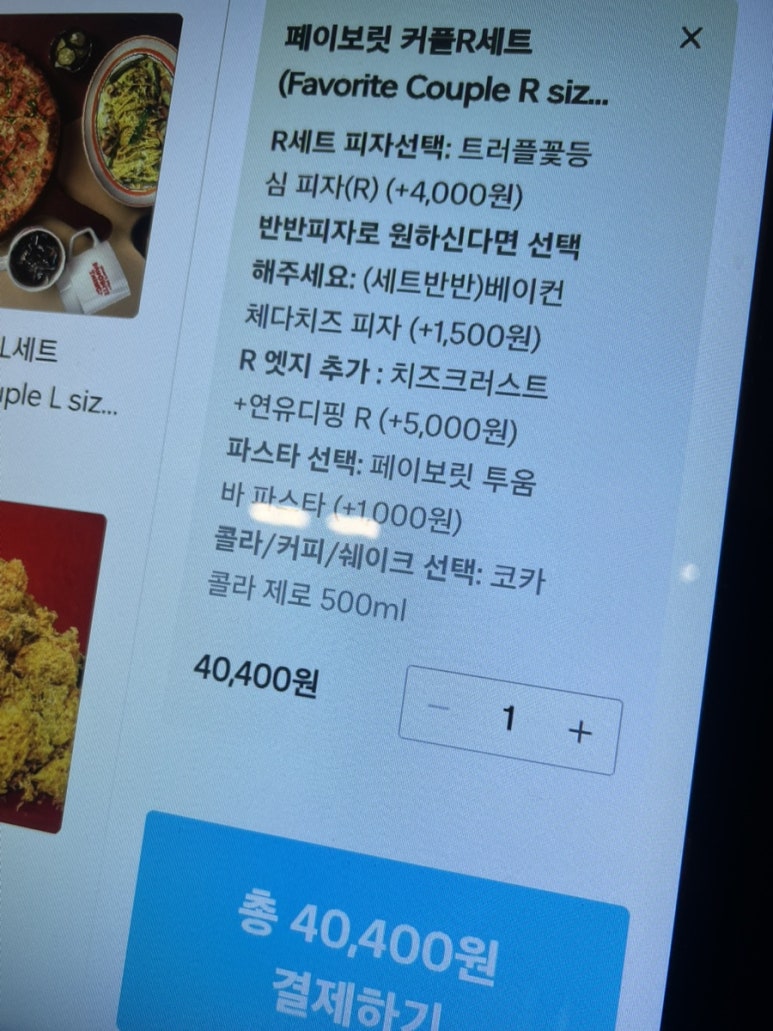Decrease the item quantity with minus
This screenshot has width=773, height=1031.
point(439,708)
